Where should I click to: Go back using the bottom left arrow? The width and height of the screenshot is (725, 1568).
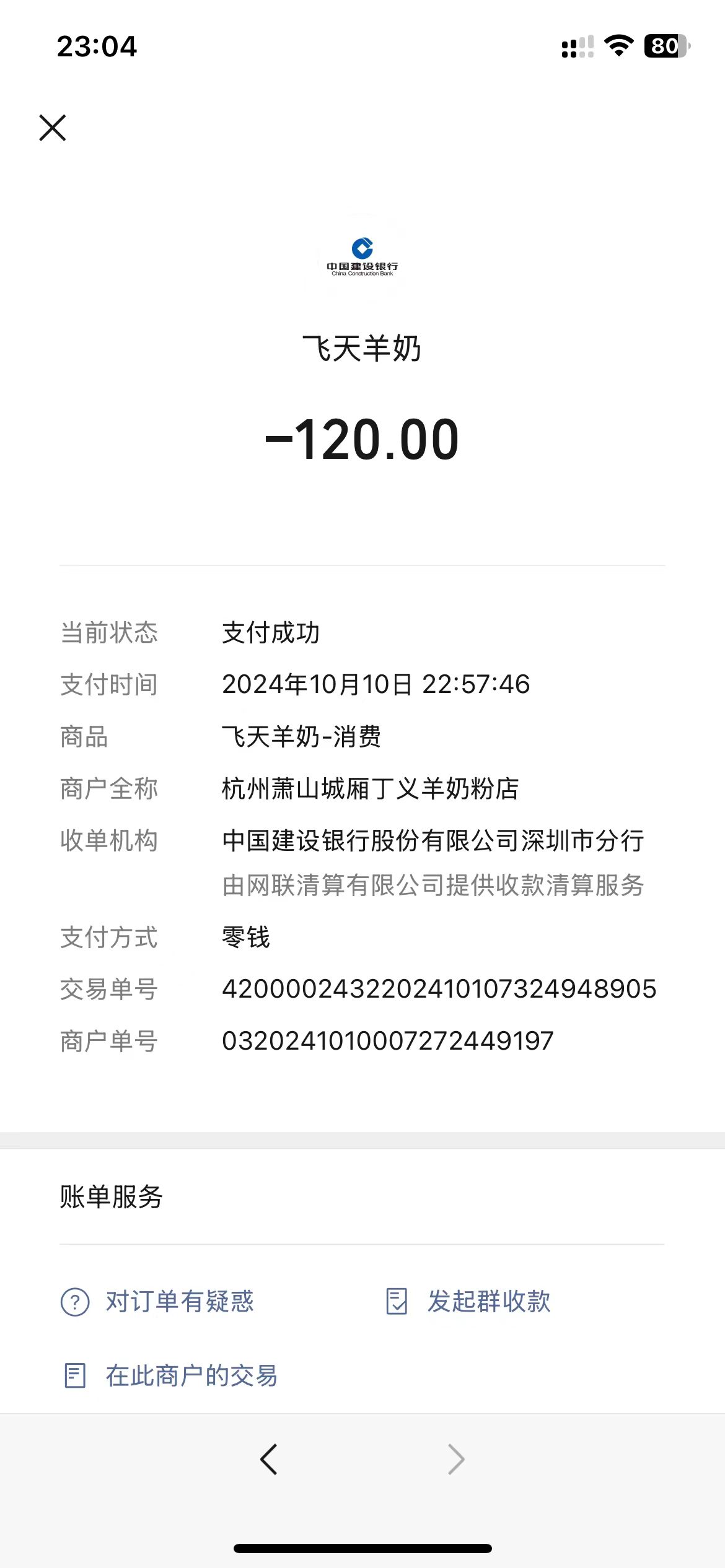coord(269,1460)
